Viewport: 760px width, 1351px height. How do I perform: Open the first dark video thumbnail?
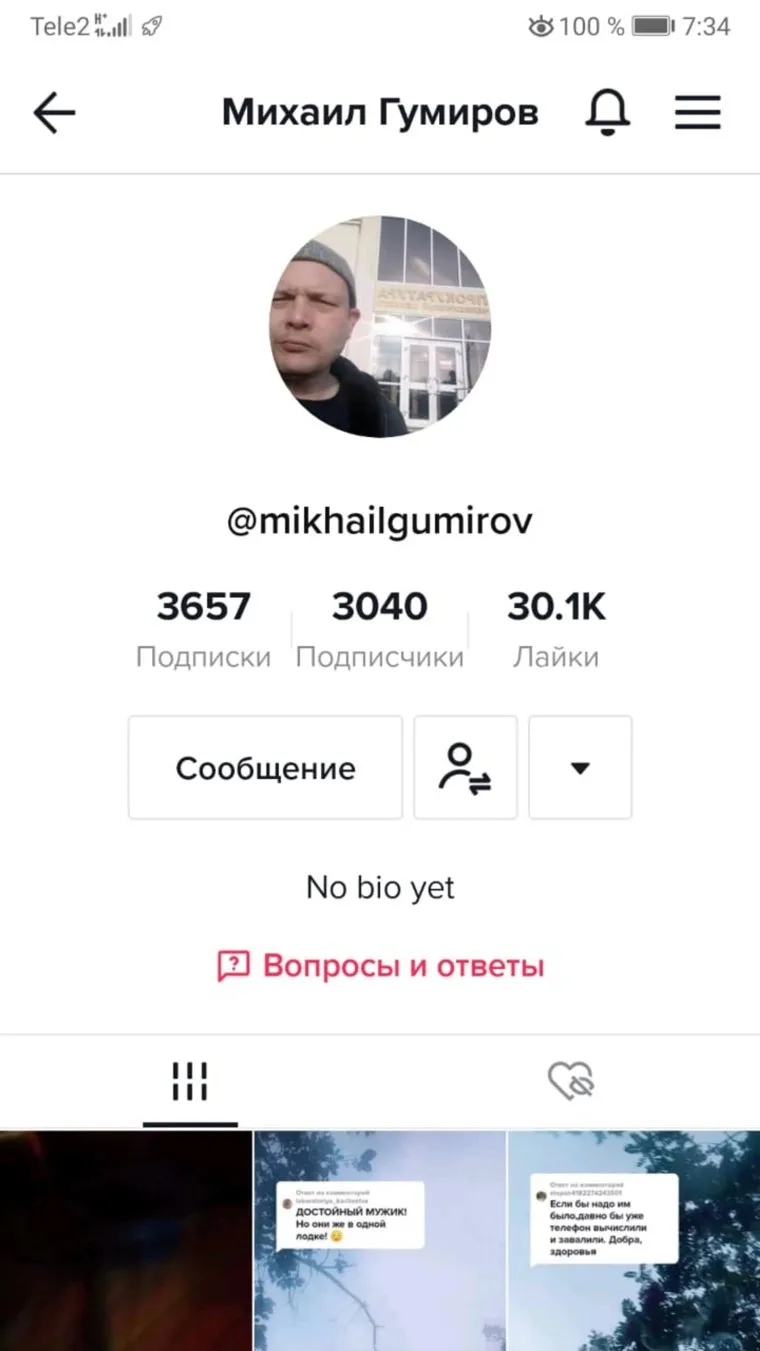point(125,1240)
